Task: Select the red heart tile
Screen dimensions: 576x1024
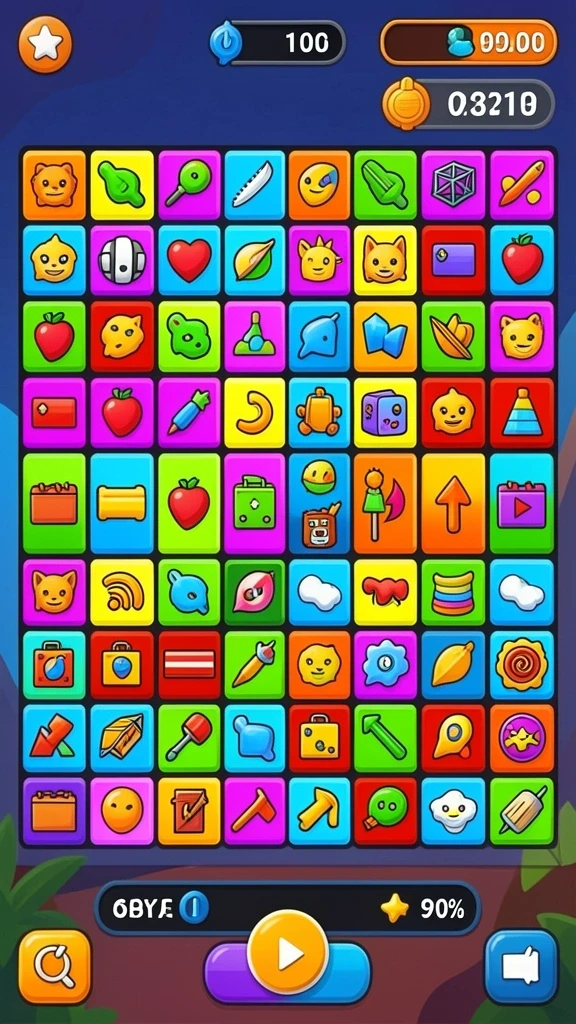Action: [189, 260]
